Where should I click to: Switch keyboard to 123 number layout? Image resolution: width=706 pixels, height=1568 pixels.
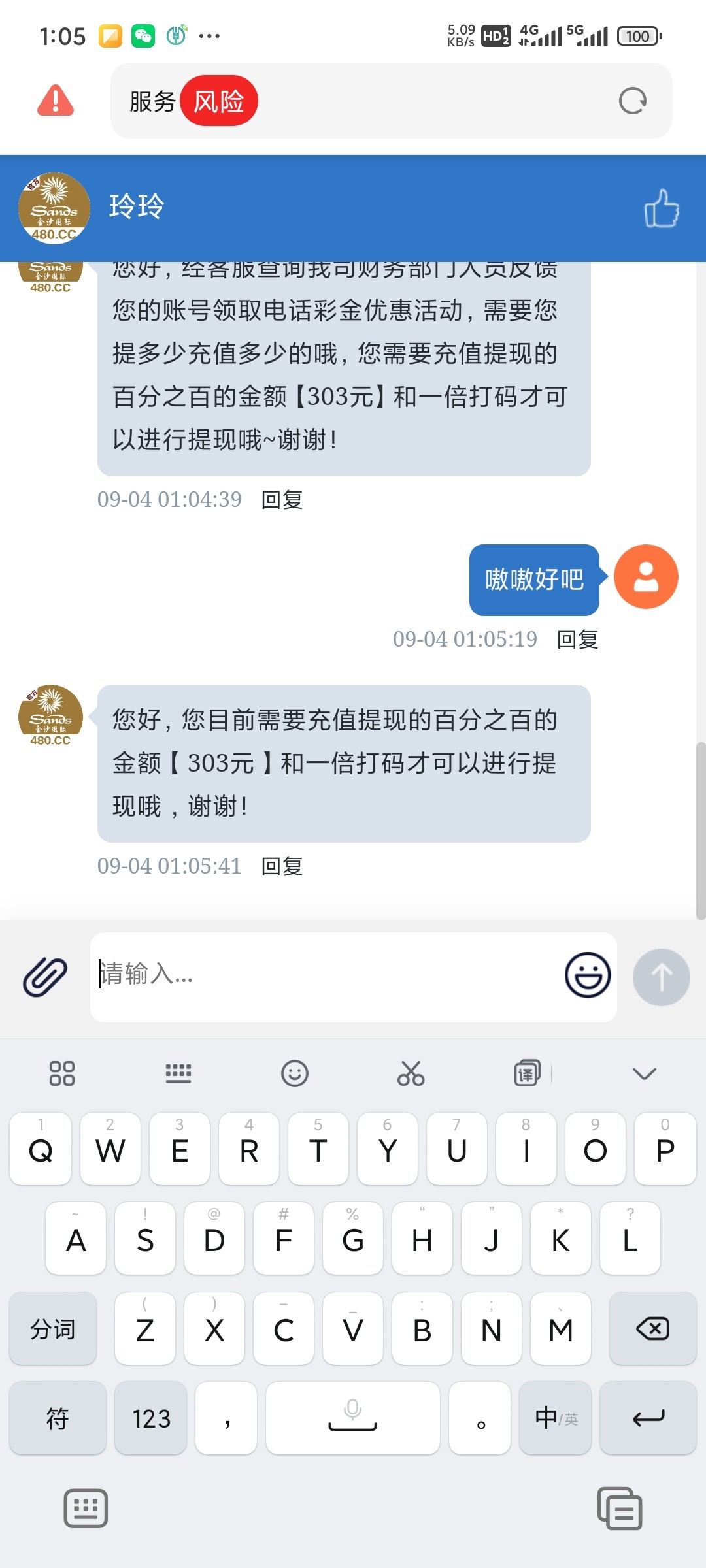151,1418
